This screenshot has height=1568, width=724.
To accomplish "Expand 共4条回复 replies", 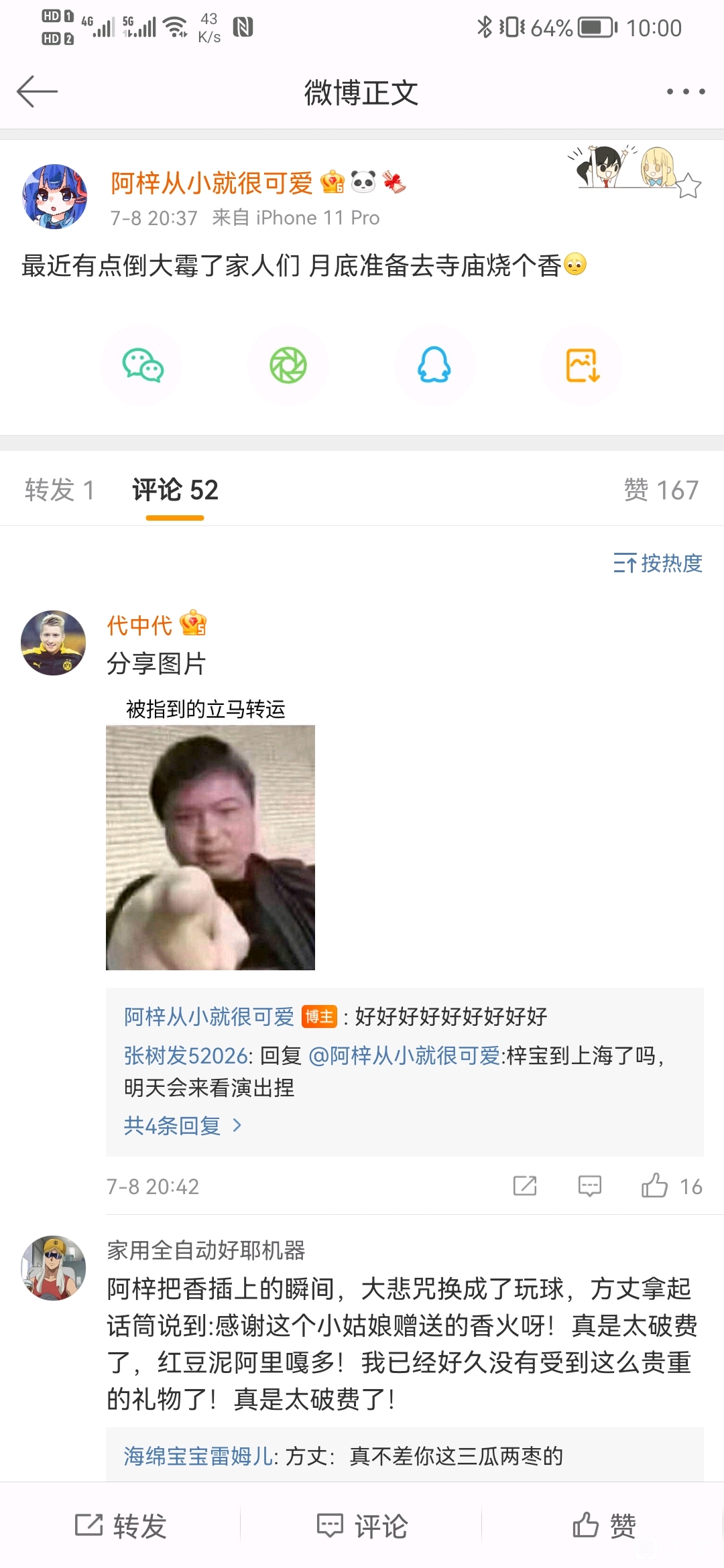I will click(182, 1126).
